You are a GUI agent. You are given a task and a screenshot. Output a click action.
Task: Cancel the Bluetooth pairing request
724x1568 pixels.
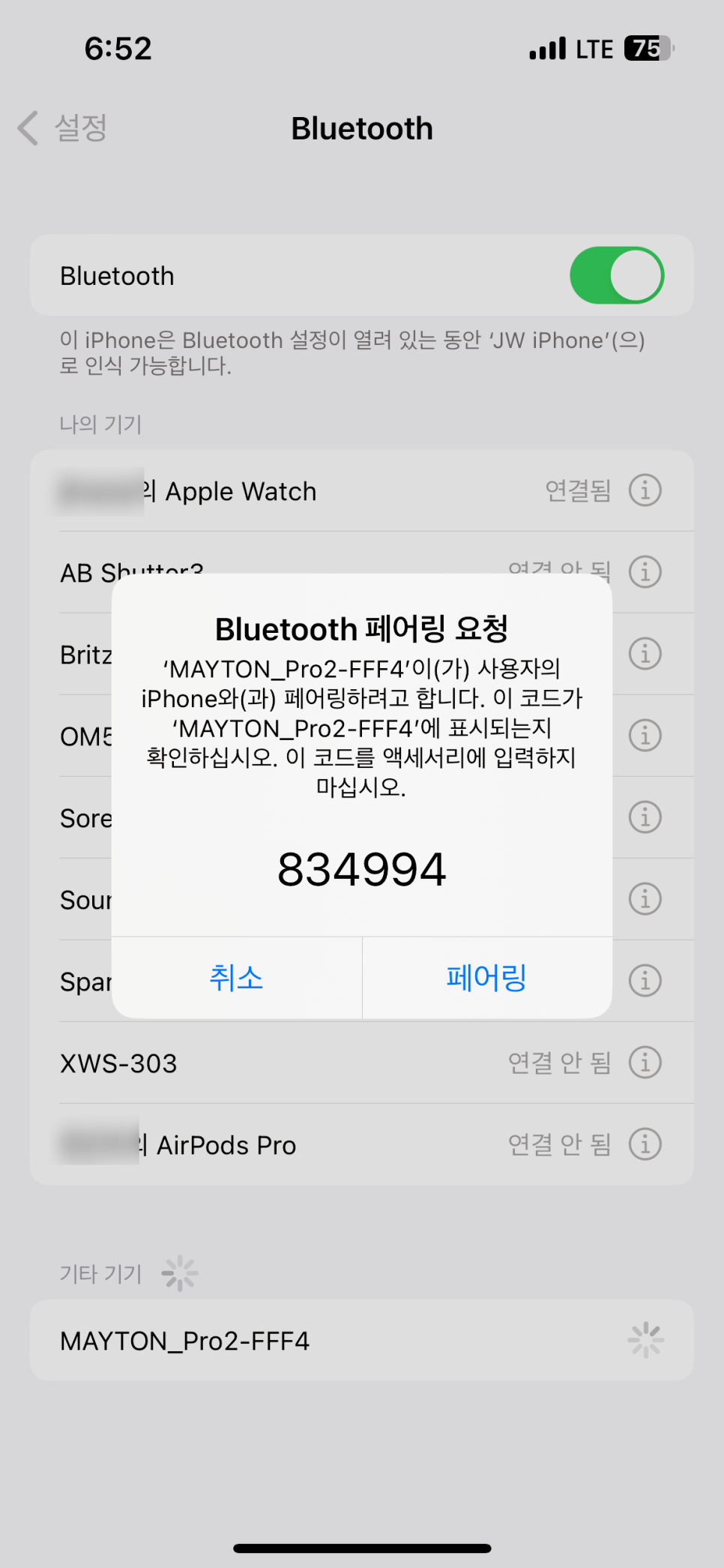point(237,978)
